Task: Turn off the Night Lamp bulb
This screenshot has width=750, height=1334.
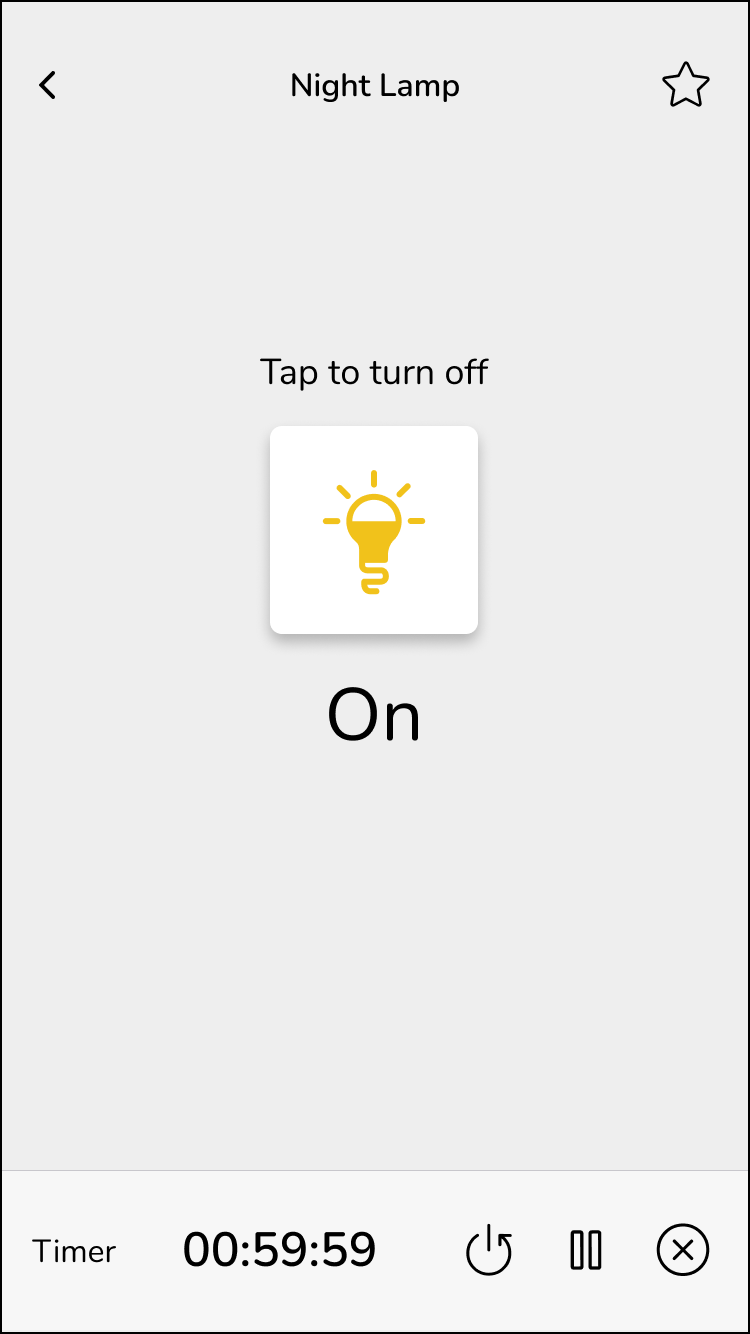Action: click(374, 530)
